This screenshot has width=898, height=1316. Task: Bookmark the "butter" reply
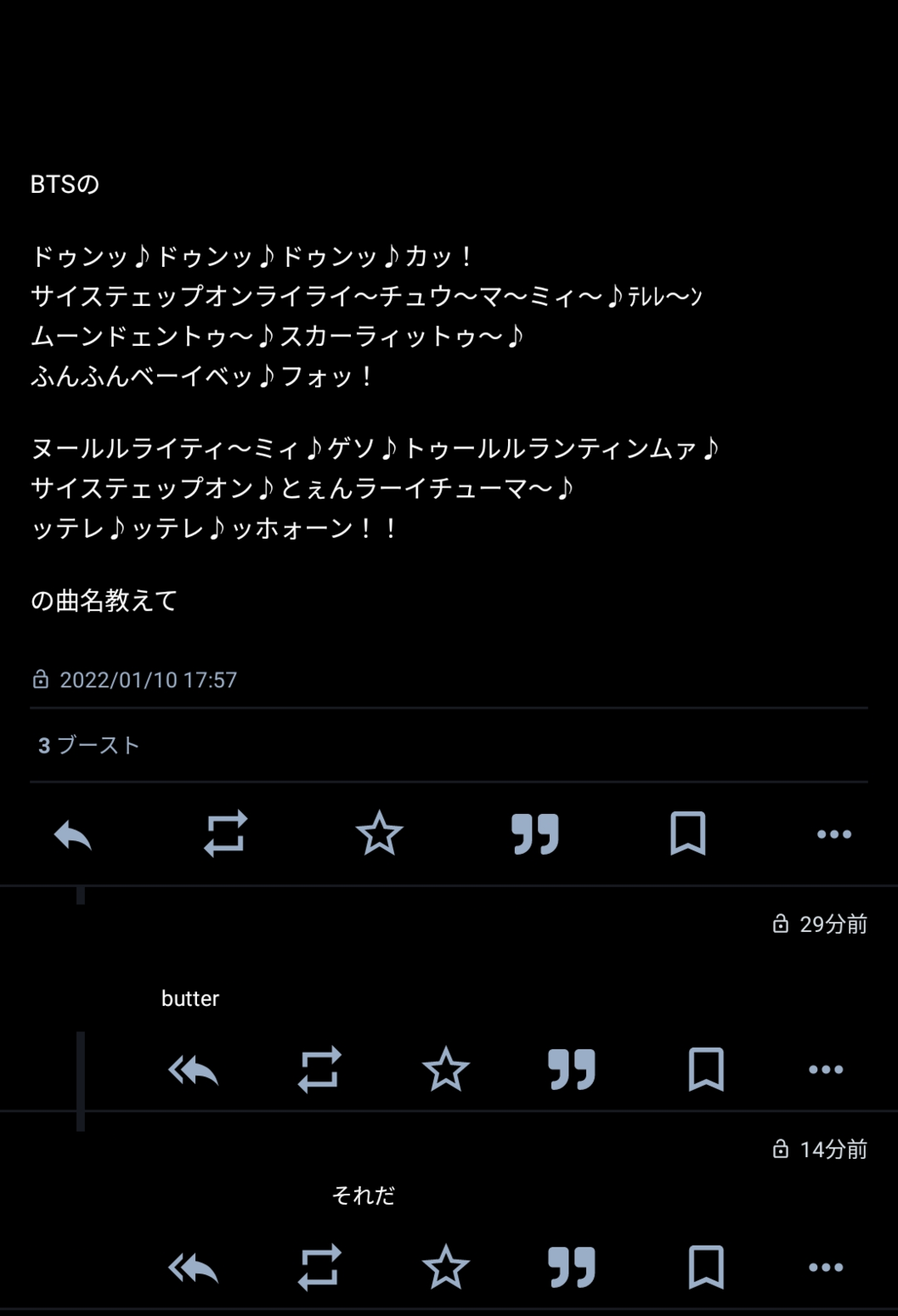[705, 1069]
